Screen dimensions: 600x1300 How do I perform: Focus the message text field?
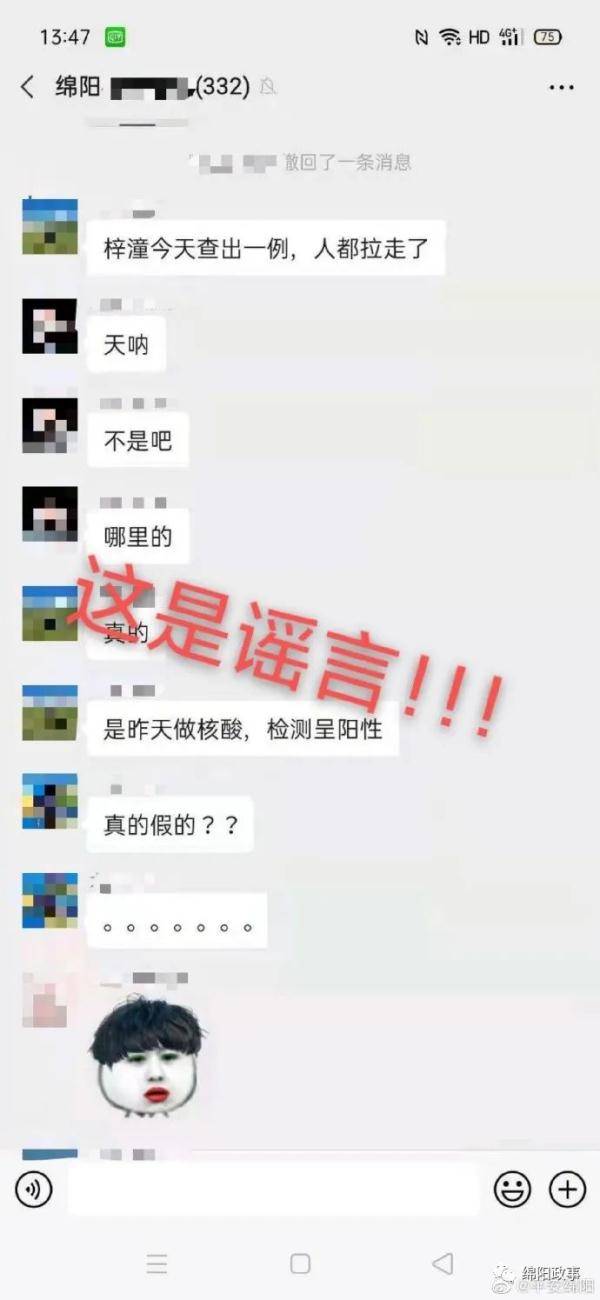click(x=273, y=1189)
